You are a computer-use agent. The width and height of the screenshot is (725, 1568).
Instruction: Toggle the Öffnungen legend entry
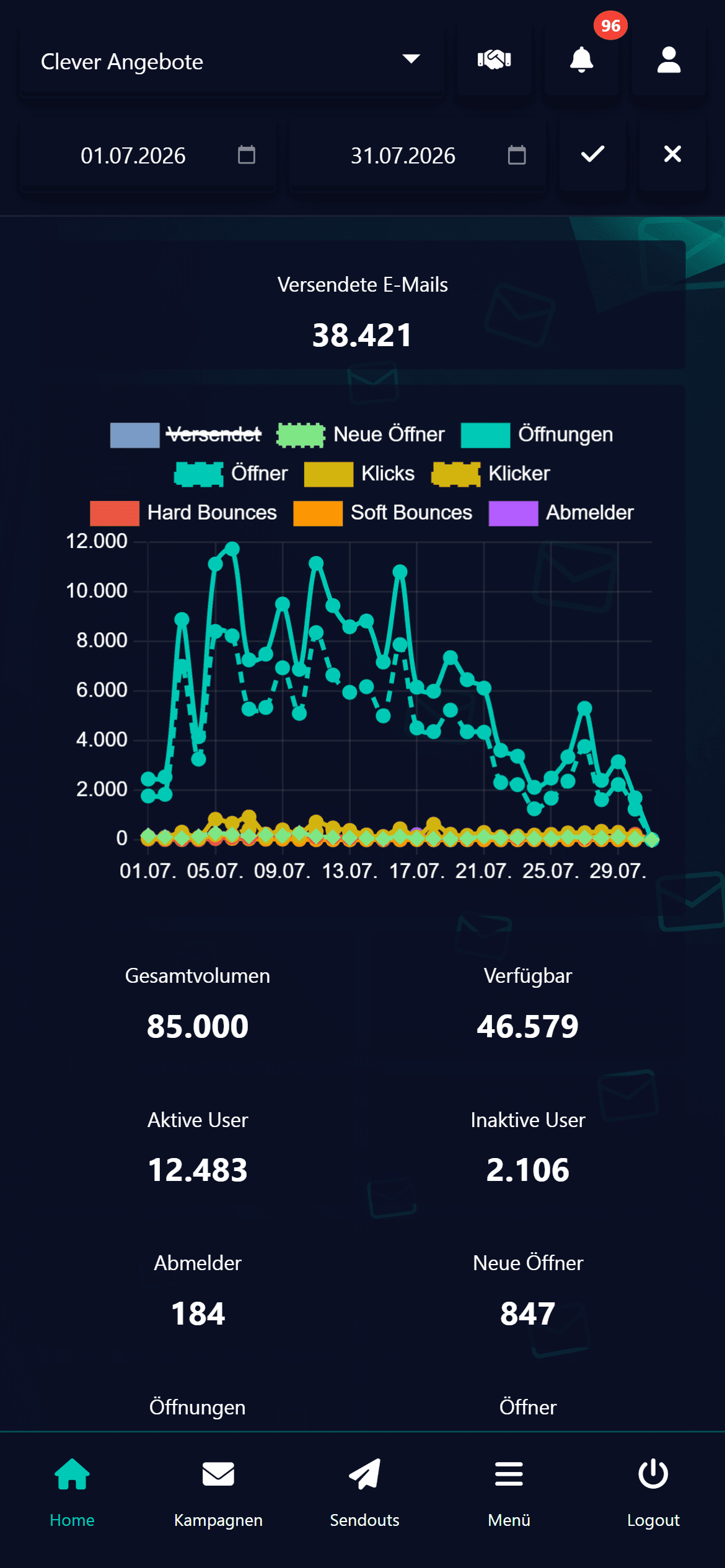(537, 435)
